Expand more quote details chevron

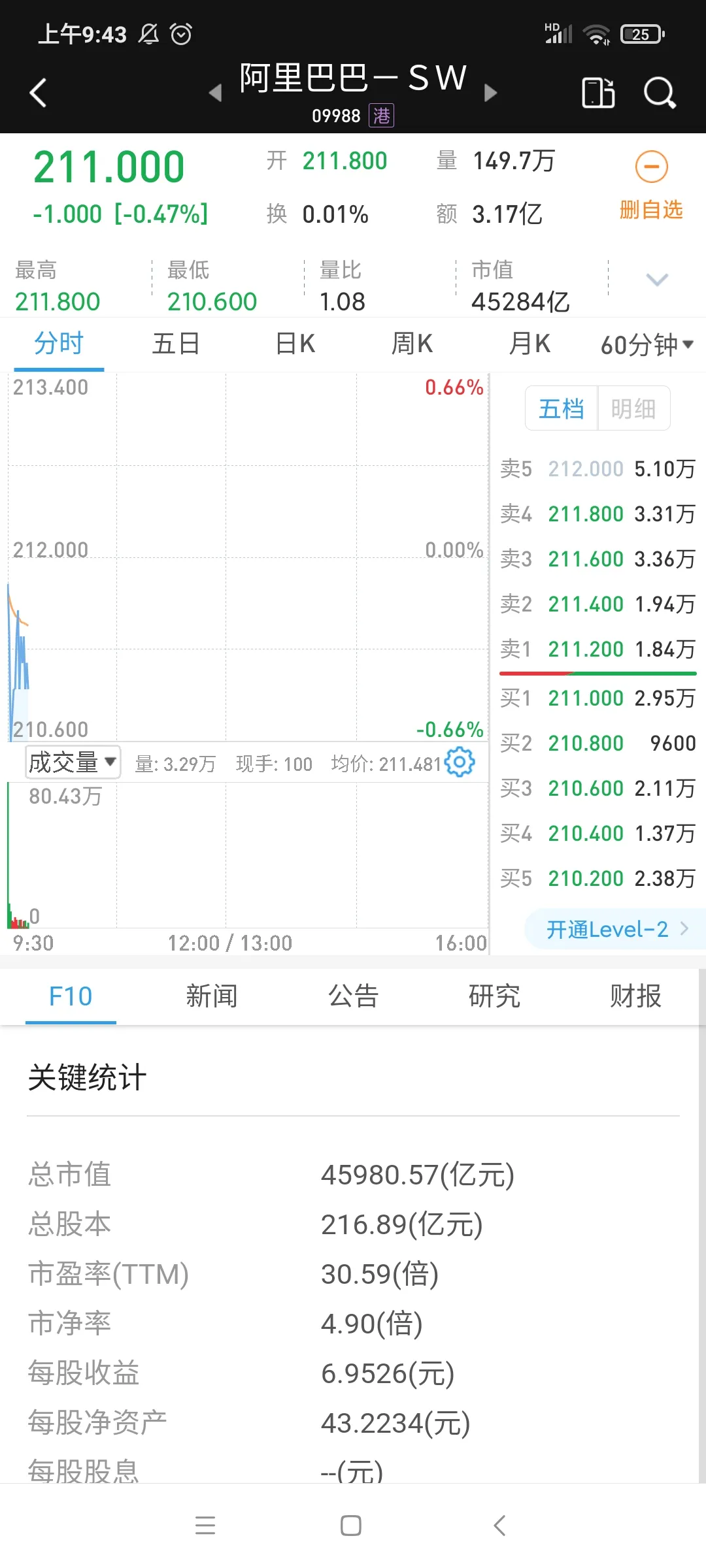656,280
